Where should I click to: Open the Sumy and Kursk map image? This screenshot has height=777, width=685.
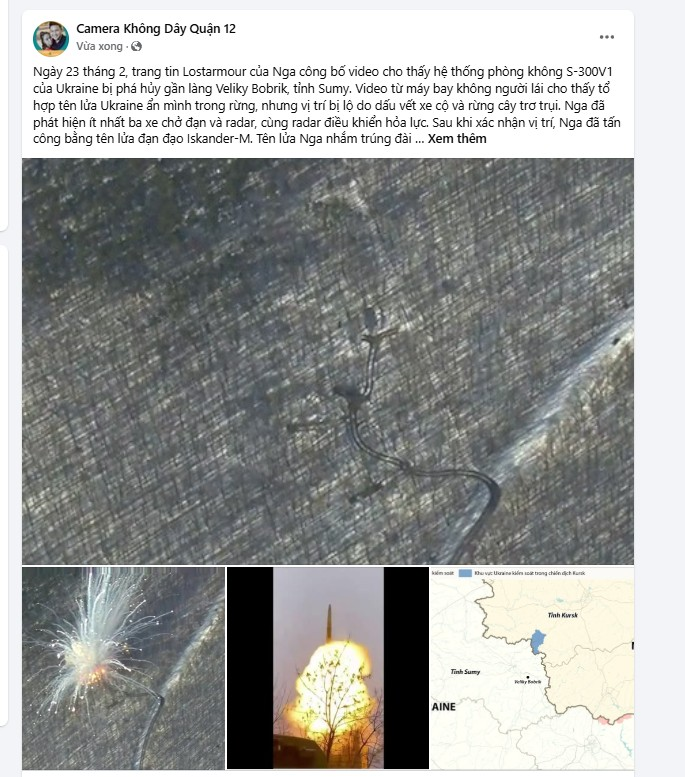tap(531, 668)
